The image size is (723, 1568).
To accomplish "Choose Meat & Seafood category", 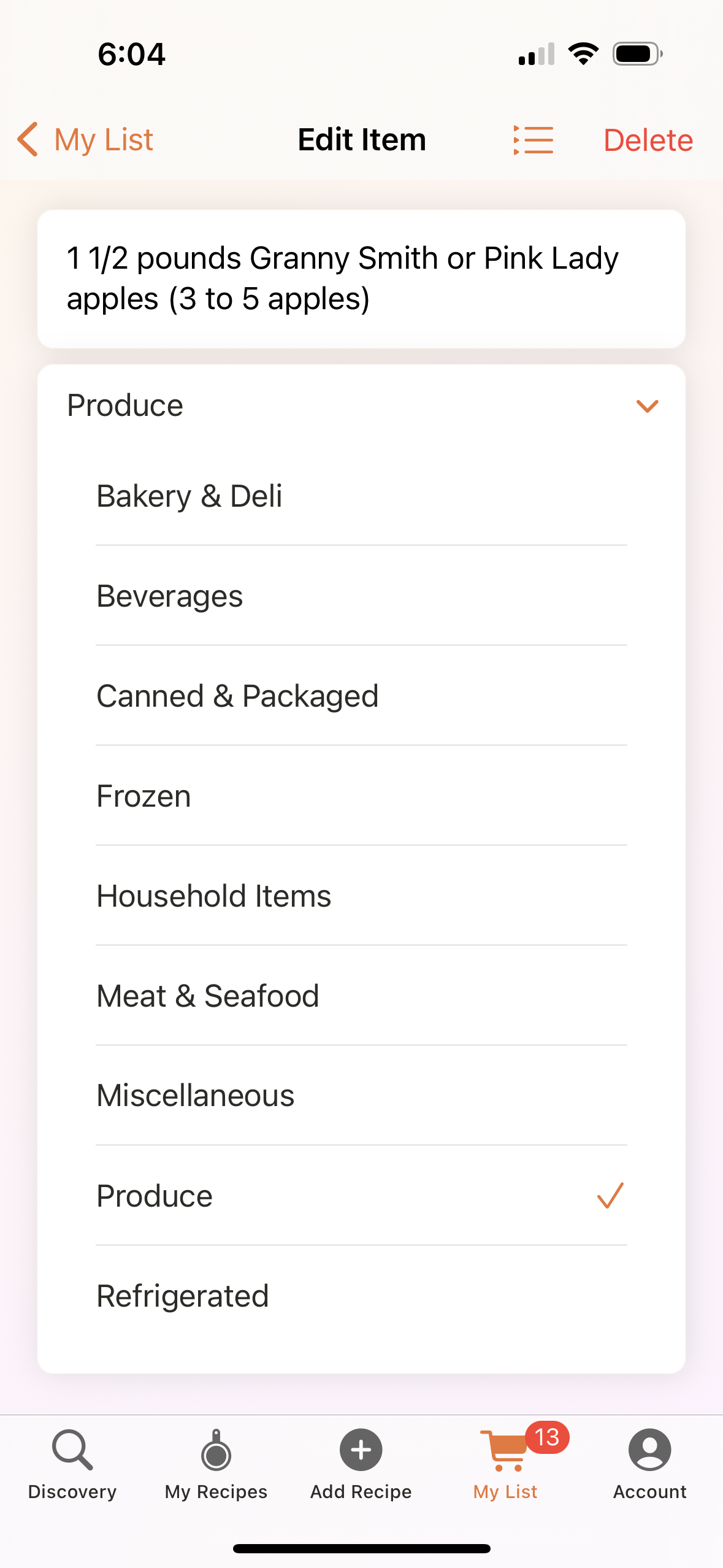I will pos(361,996).
